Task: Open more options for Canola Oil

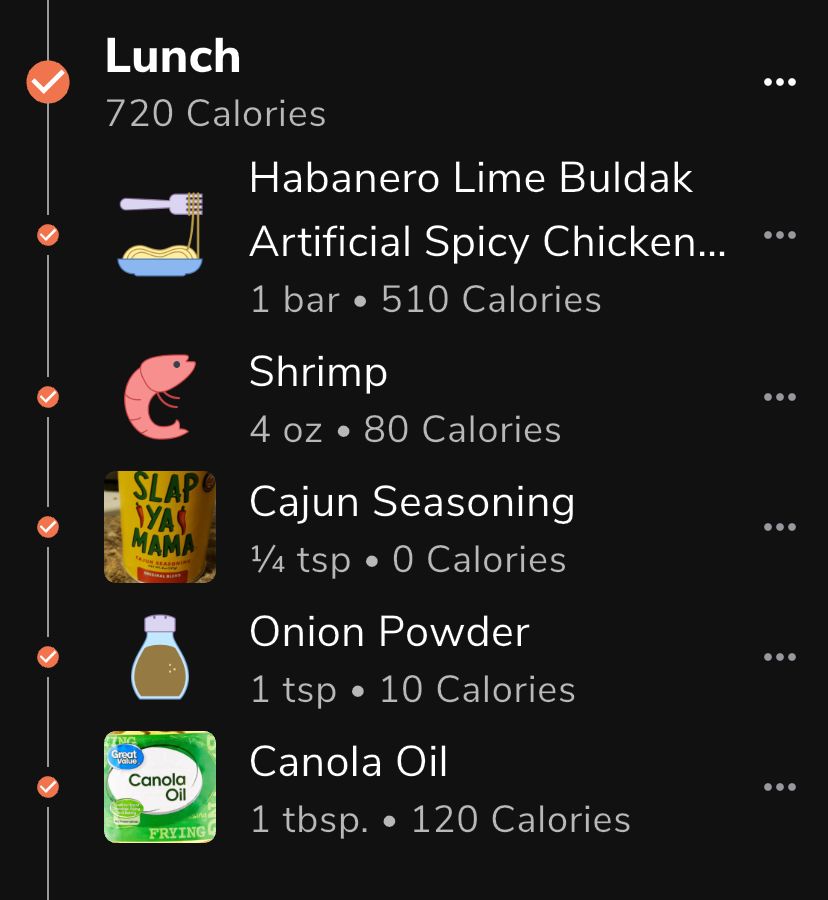Action: coord(779,787)
